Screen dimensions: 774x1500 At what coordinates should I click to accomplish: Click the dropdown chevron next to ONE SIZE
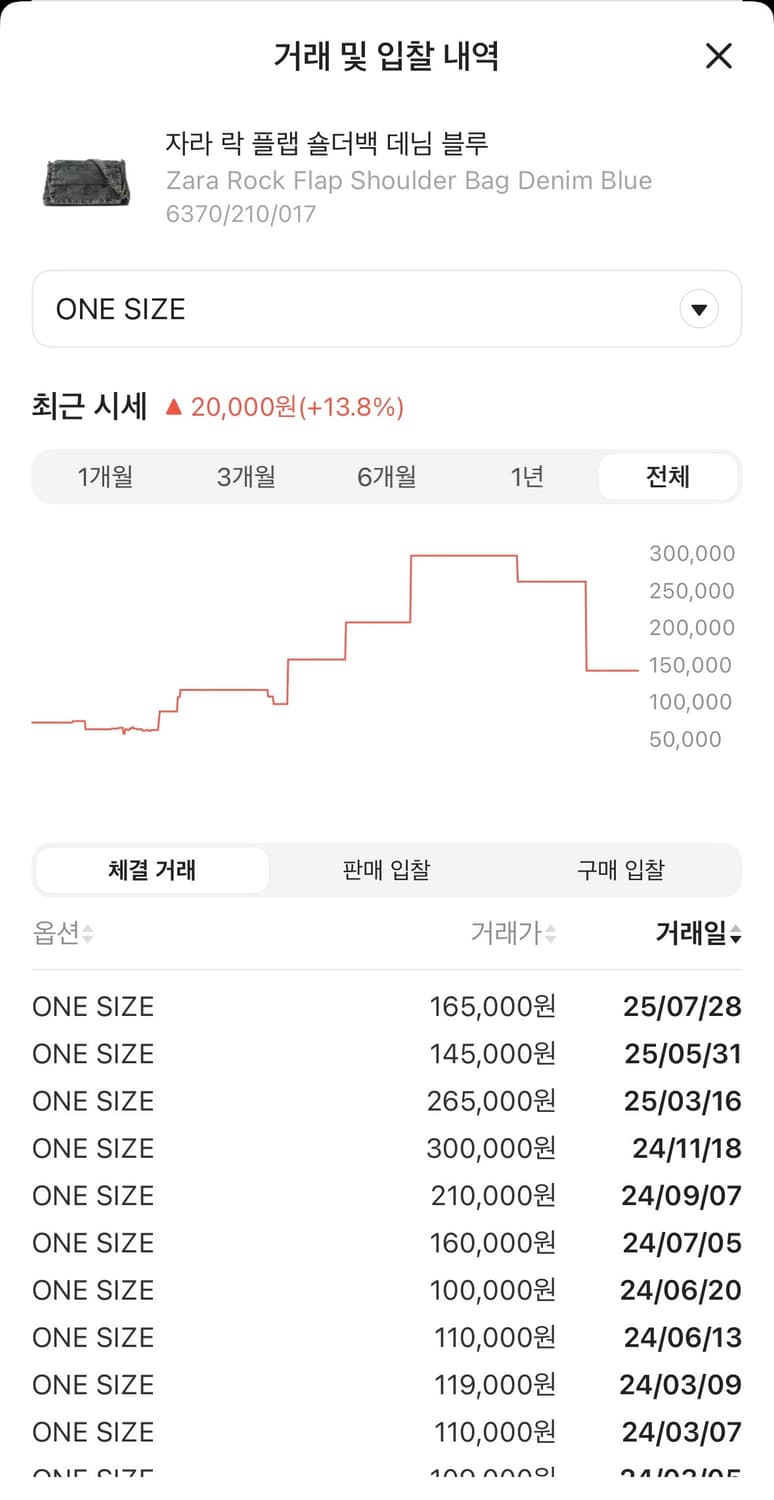point(698,308)
